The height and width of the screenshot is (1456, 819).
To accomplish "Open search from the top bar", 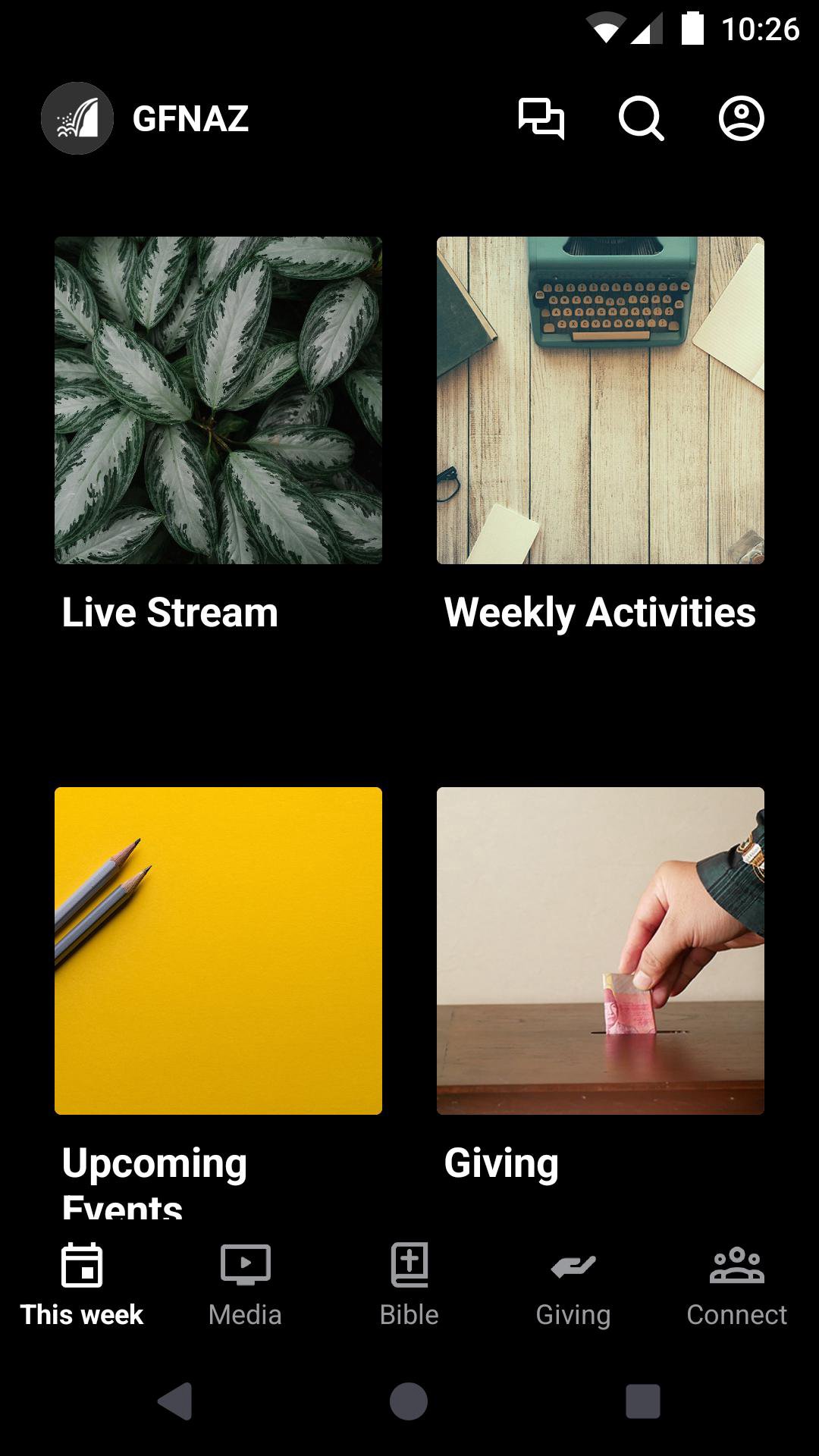I will click(x=641, y=118).
